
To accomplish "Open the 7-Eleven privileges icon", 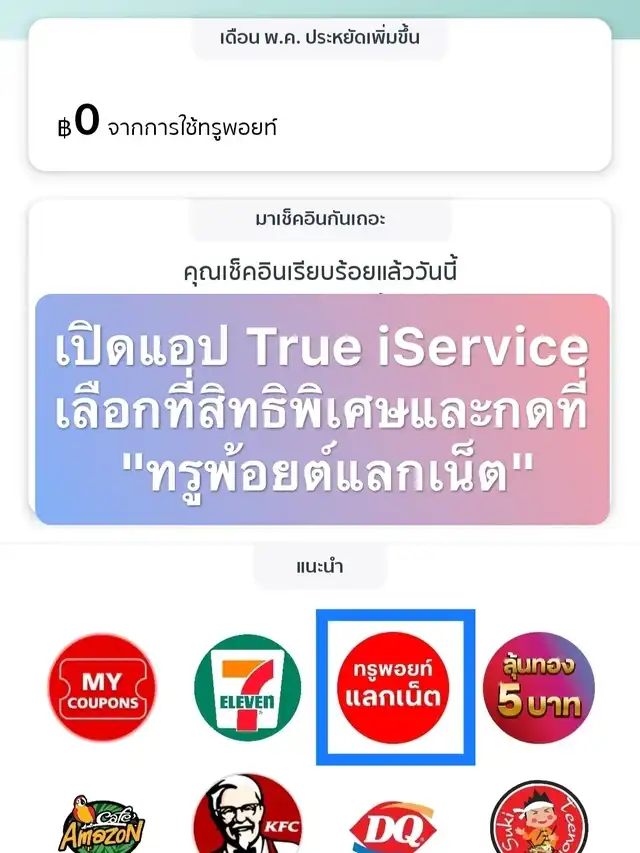I will click(x=247, y=687).
